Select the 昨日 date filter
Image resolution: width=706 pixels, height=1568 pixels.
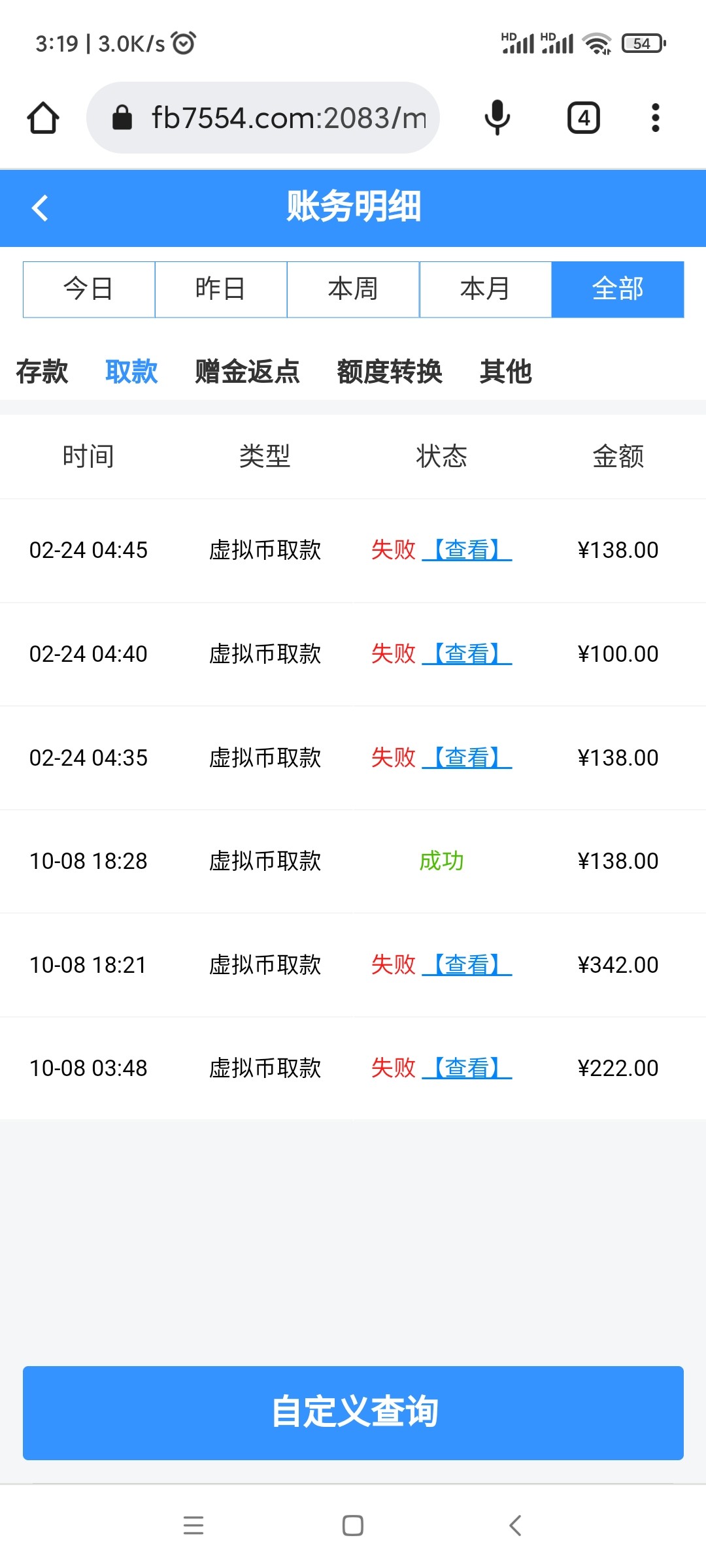pos(221,289)
